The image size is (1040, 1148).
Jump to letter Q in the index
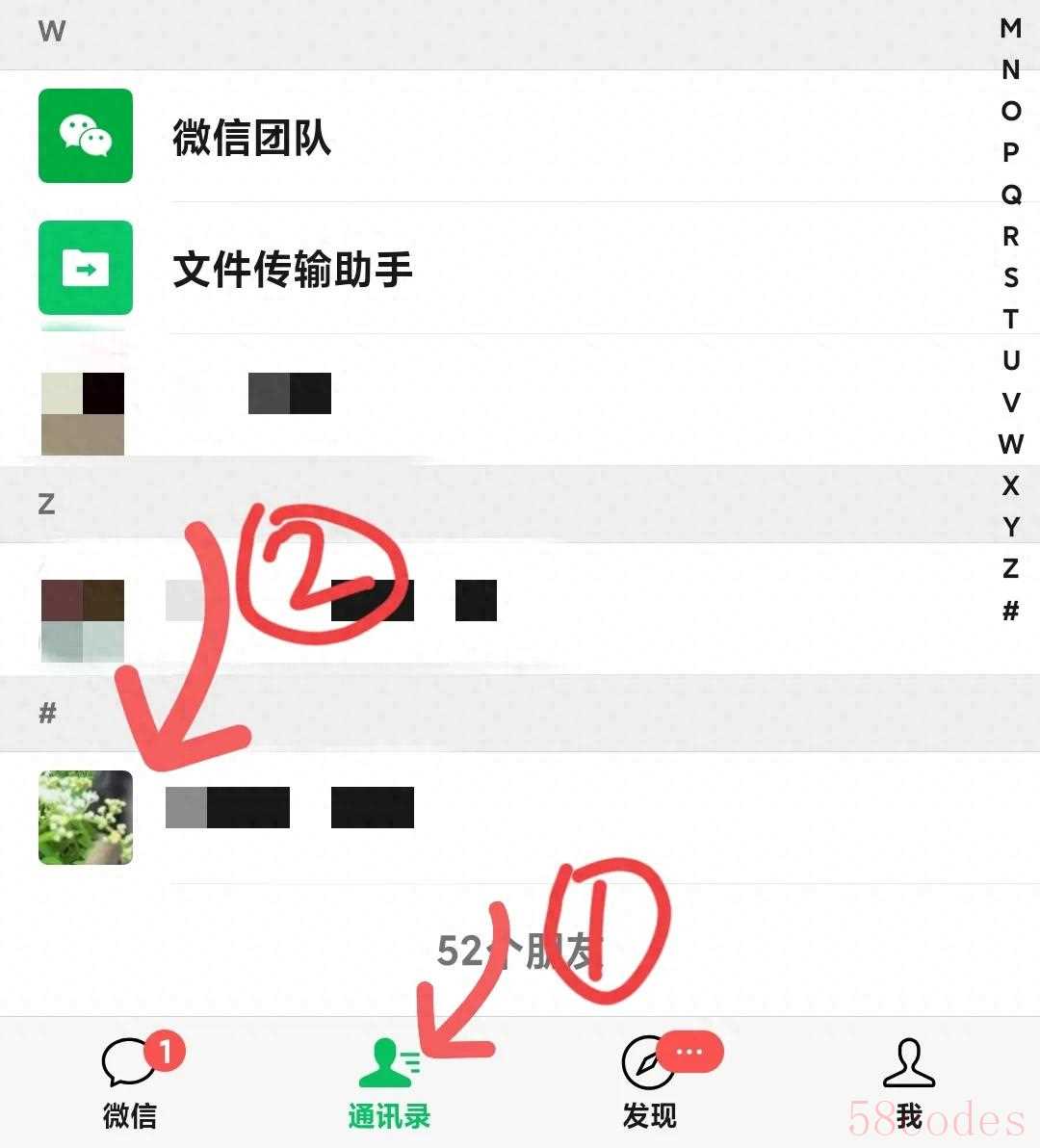point(1010,195)
